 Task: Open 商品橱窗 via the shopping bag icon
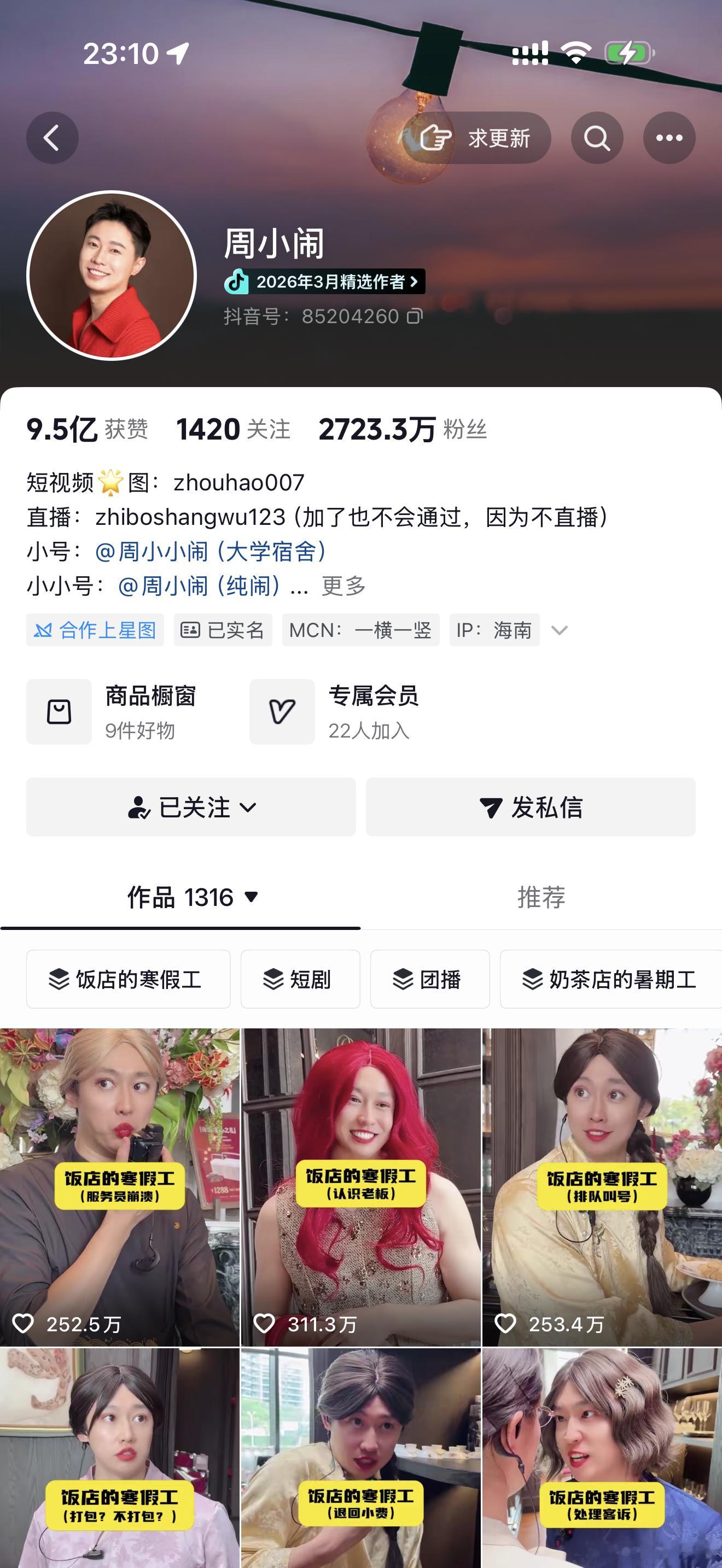59,711
